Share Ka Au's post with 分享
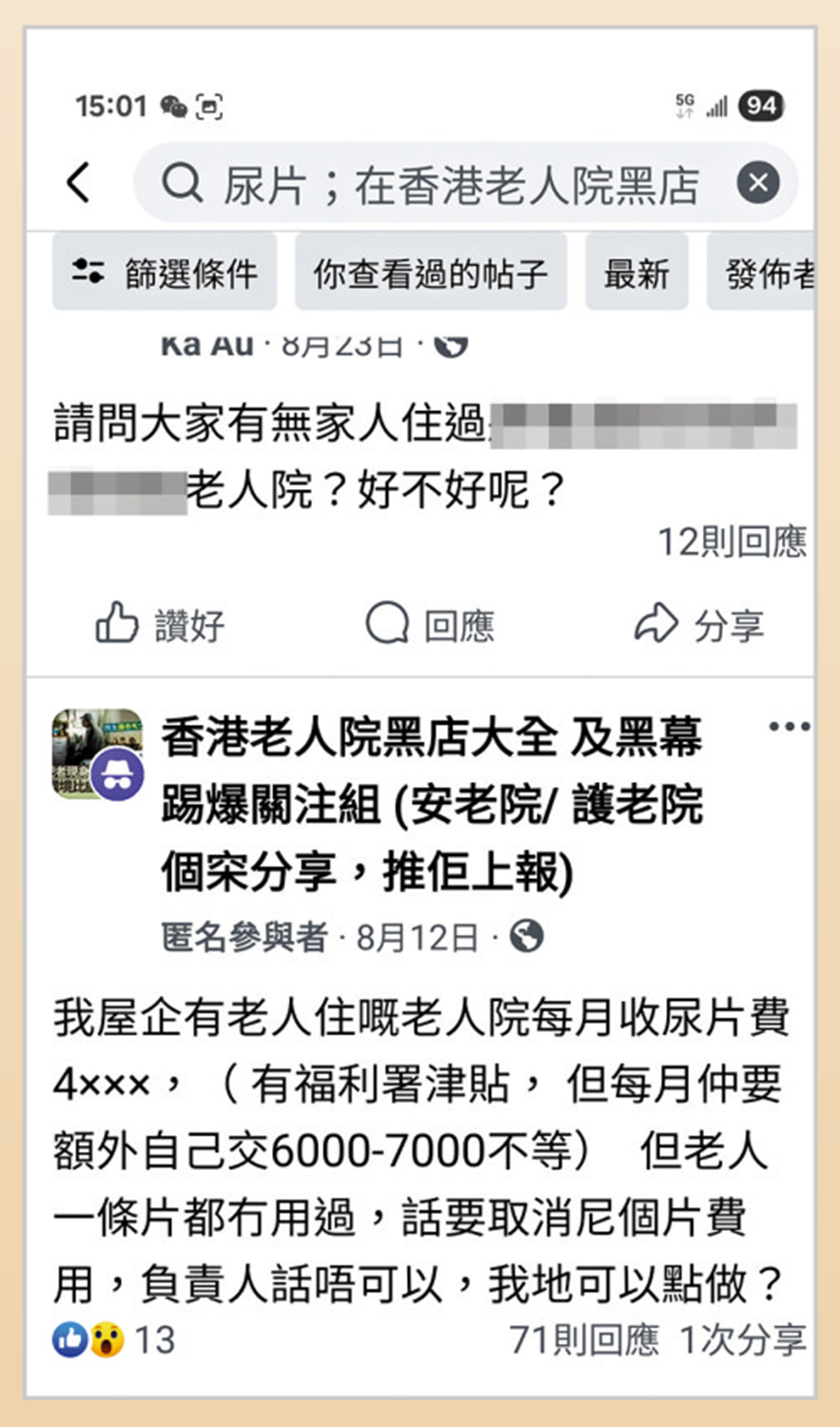Image resolution: width=840 pixels, height=1427 pixels. 699,625
